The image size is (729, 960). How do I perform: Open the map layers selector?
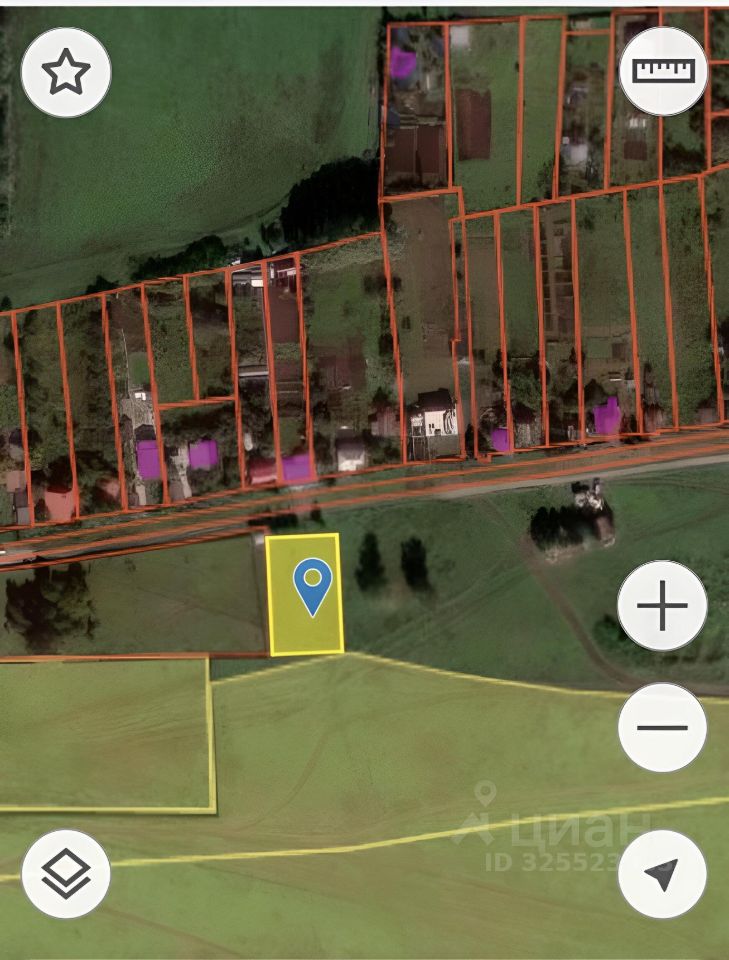tap(66, 873)
